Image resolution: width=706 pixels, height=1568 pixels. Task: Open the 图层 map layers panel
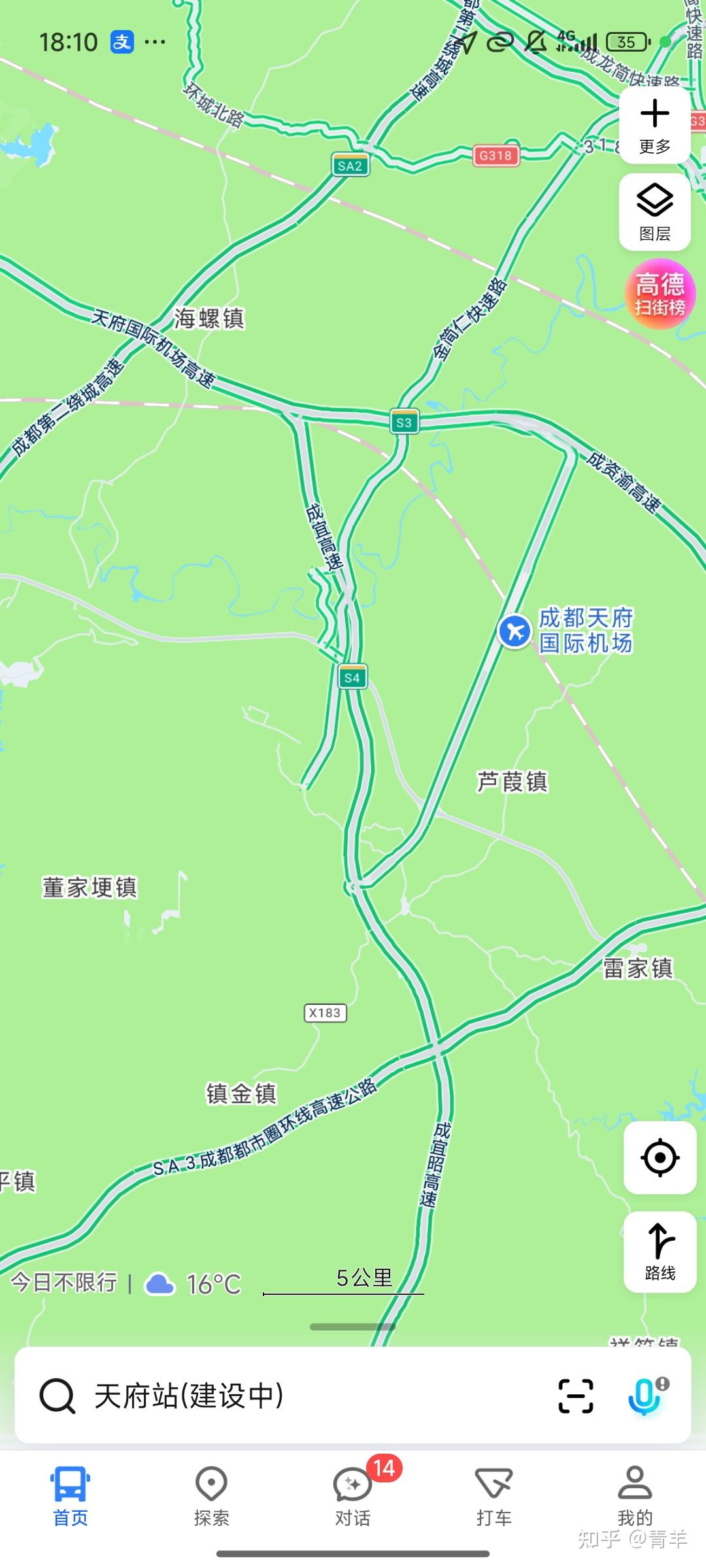[654, 212]
